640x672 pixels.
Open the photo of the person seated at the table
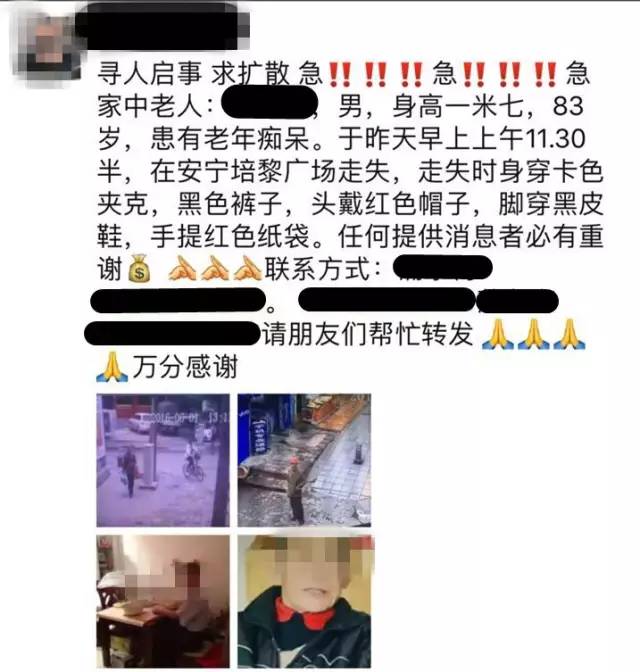click(163, 600)
